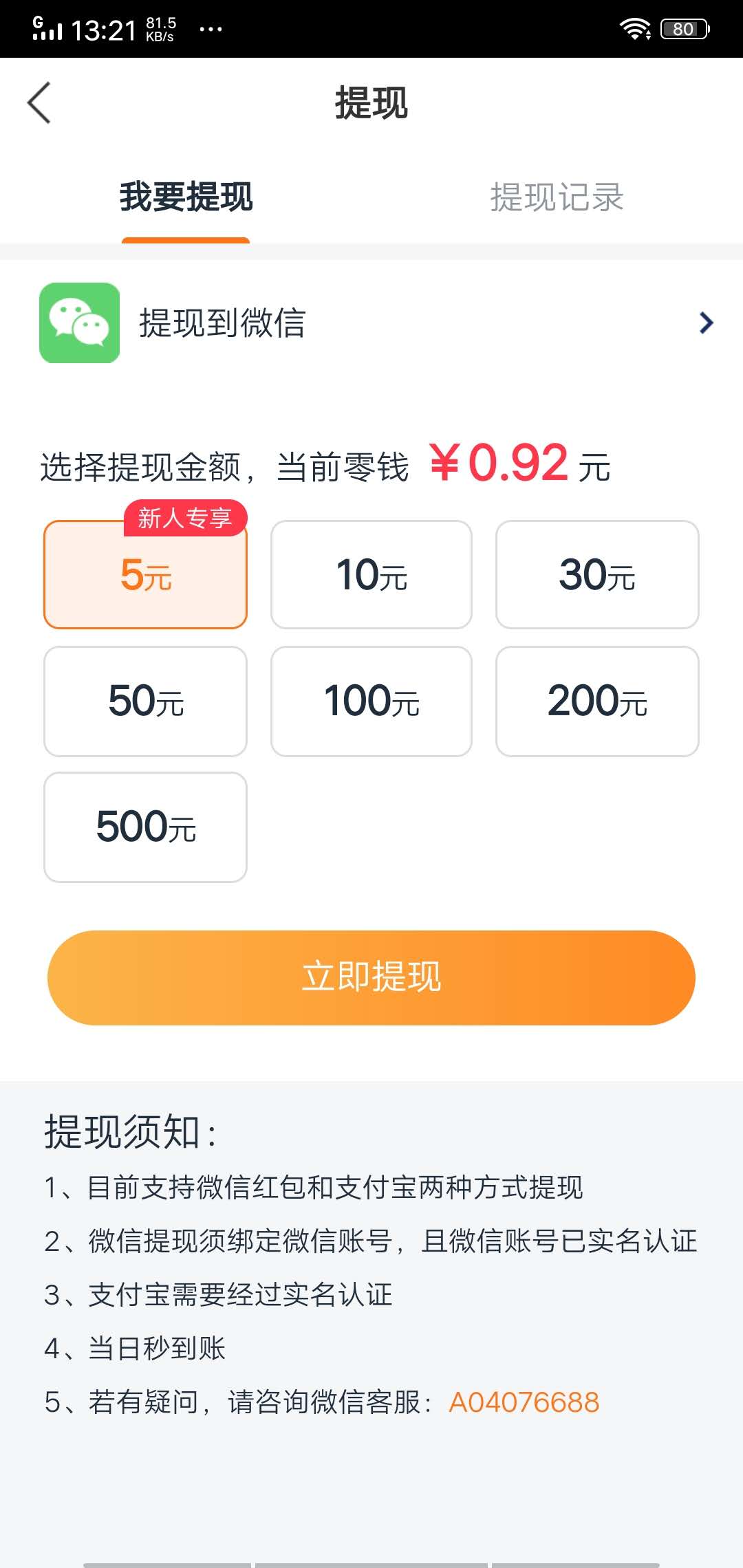The image size is (743, 1568).
Task: Click the 新人专享 badge on 5元 option
Action: [x=186, y=519]
